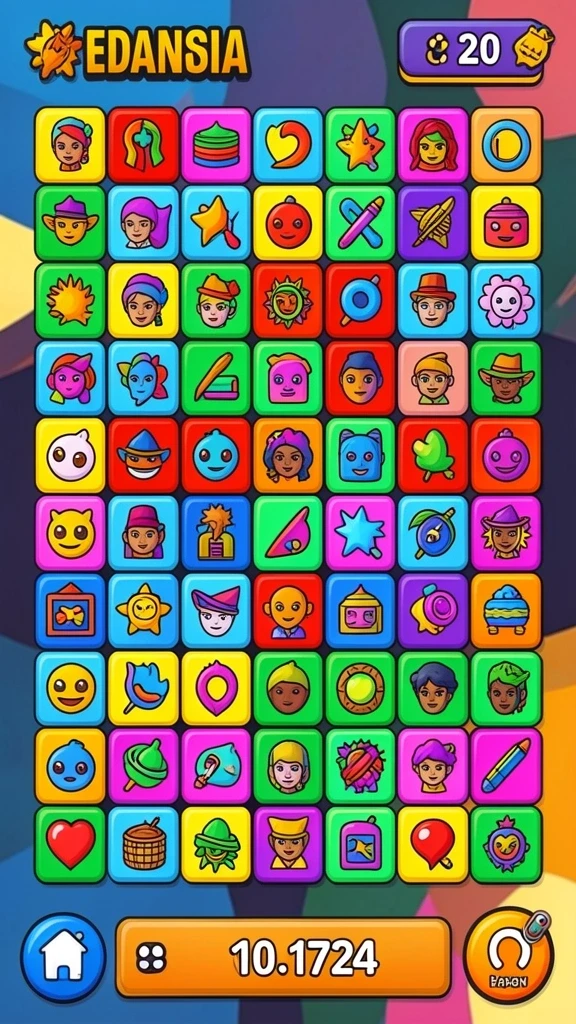Pick the stacked colorful layers tile
This screenshot has height=1024, width=576.
click(x=216, y=145)
